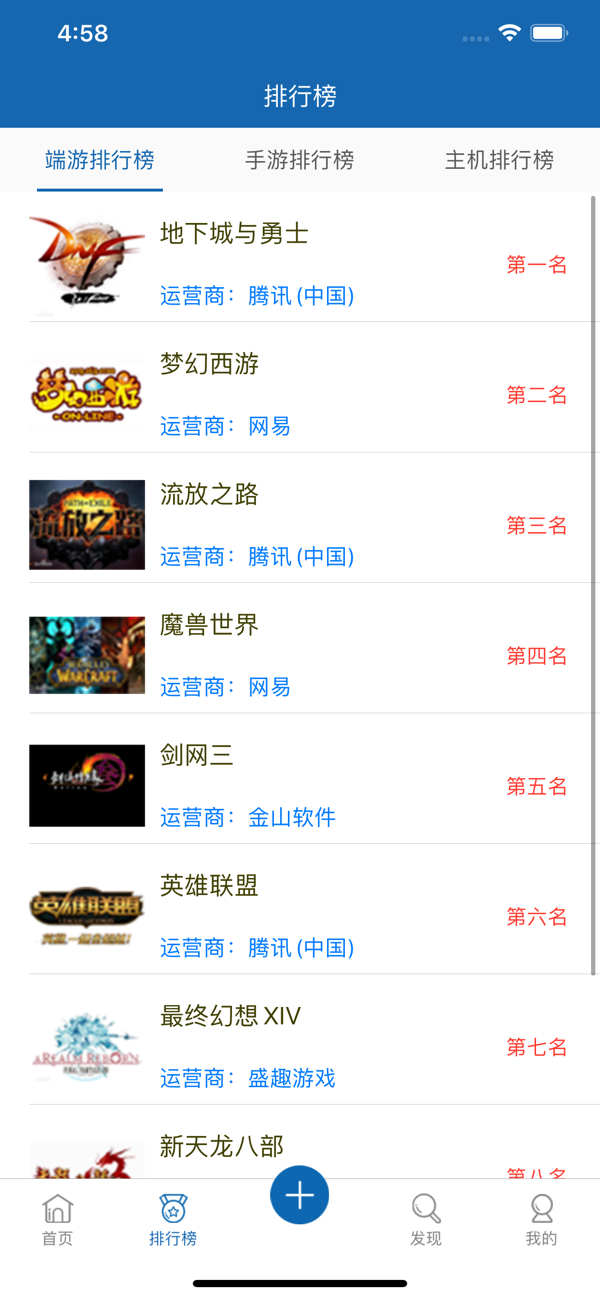Viewport: 600px width, 1299px height.
Task: Switch to the 手游排行榜 tab
Action: [x=299, y=160]
